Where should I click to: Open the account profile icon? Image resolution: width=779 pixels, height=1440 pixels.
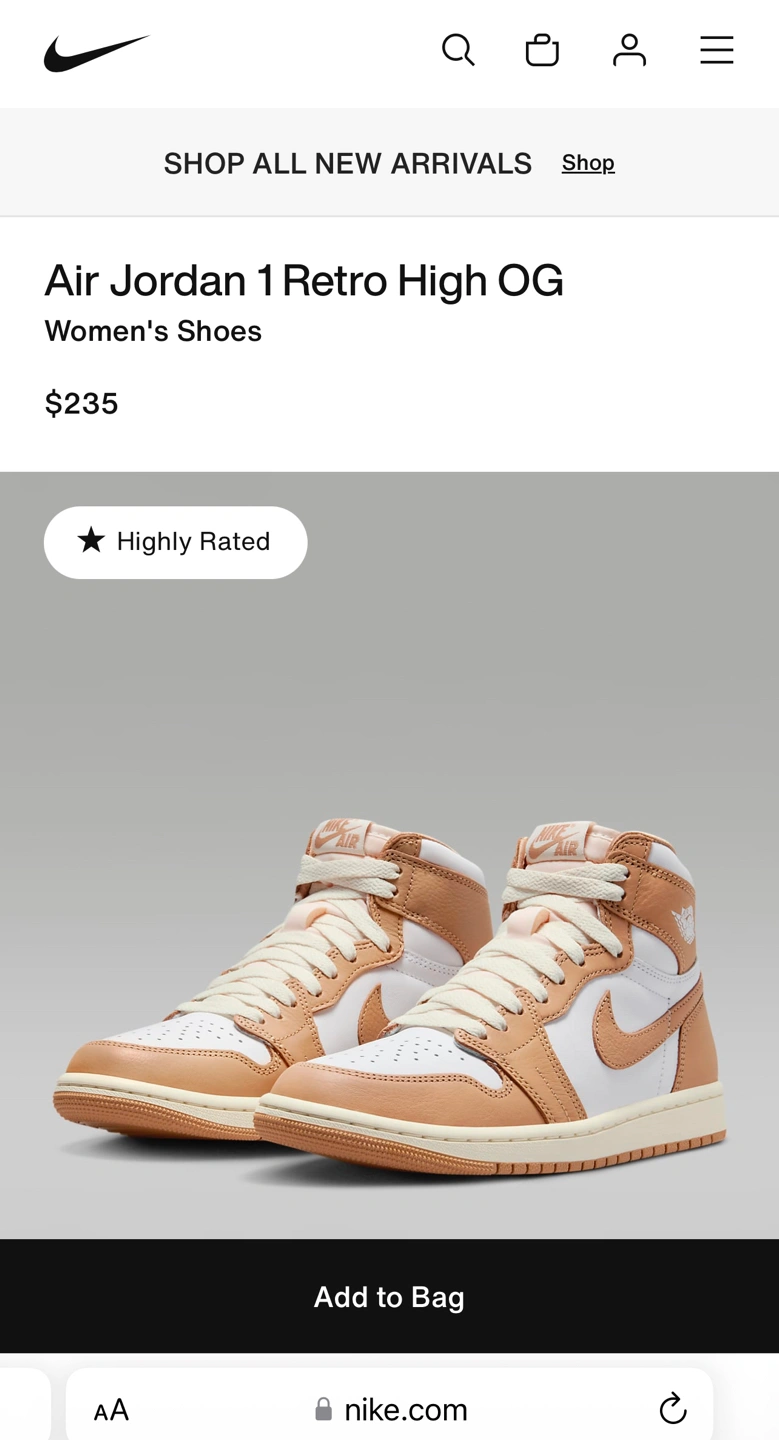(629, 50)
